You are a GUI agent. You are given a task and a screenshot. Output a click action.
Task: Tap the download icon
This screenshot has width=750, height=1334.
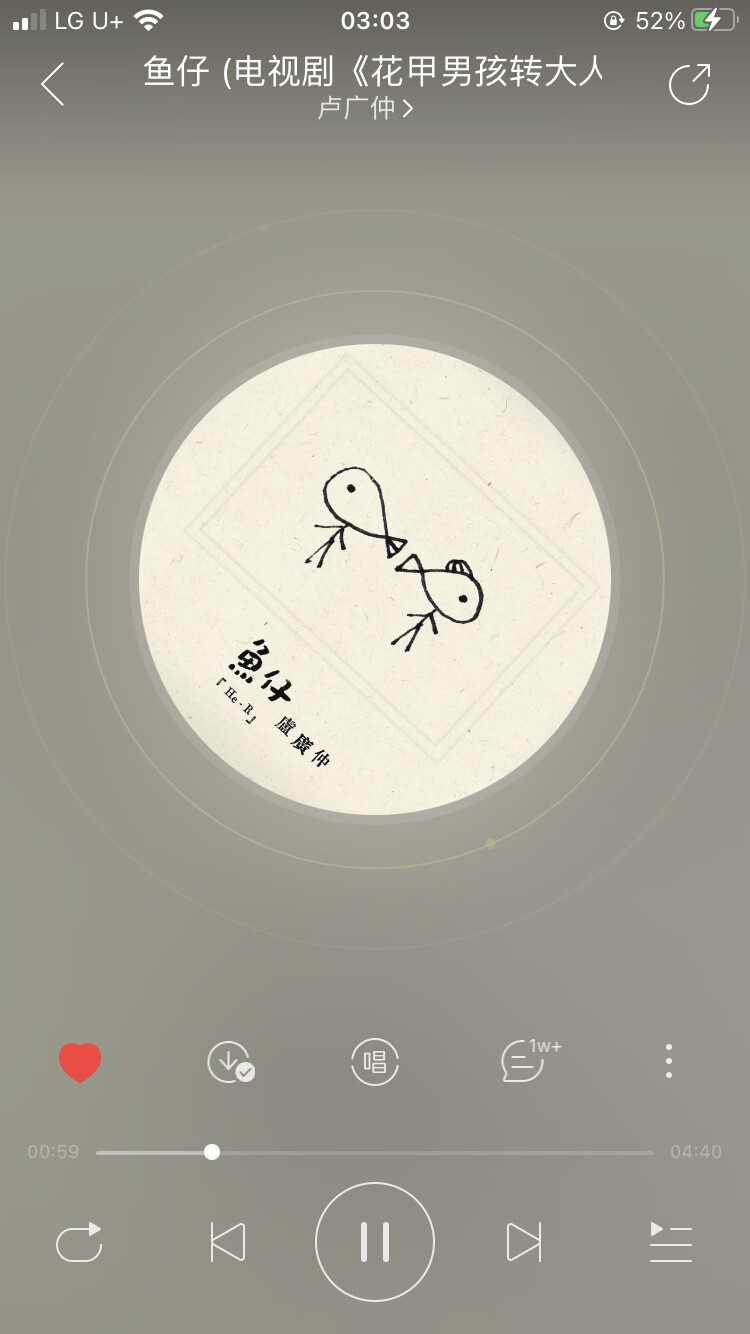point(230,1062)
